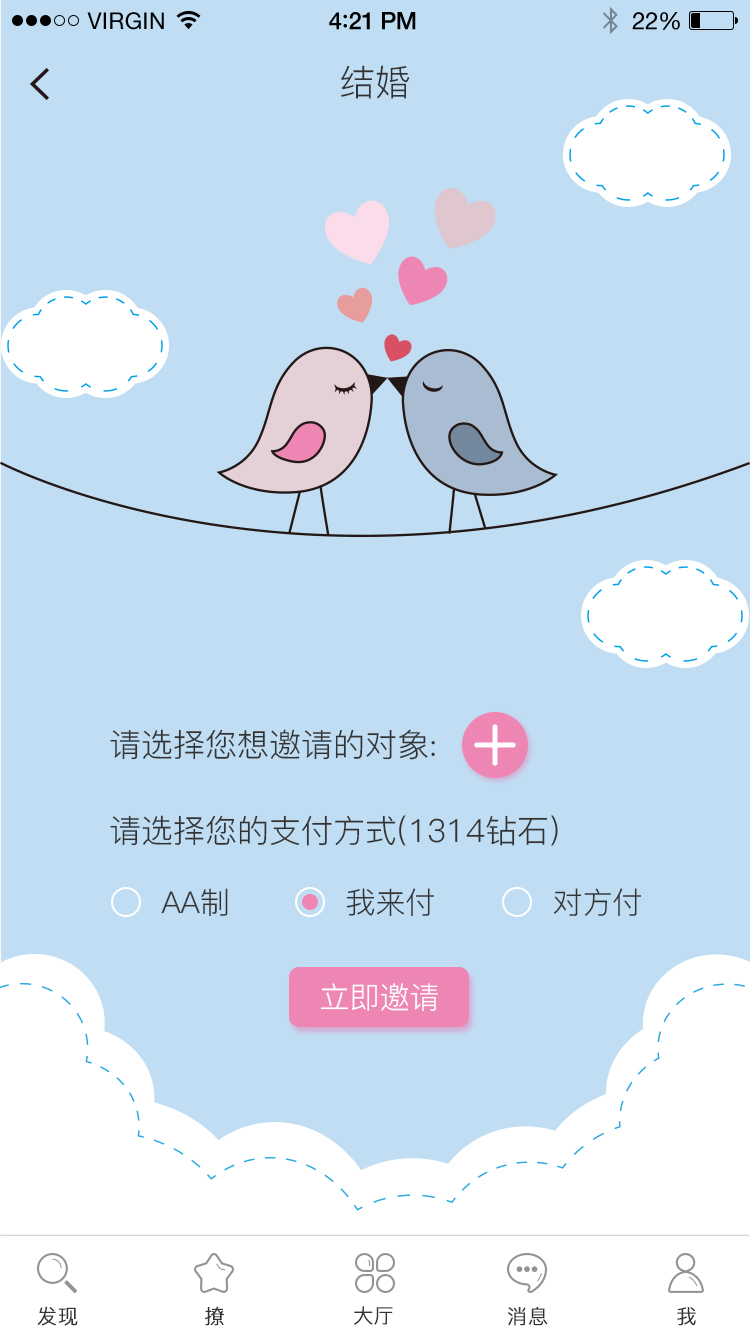
Task: Select the AA制 payment option
Action: coord(126,903)
